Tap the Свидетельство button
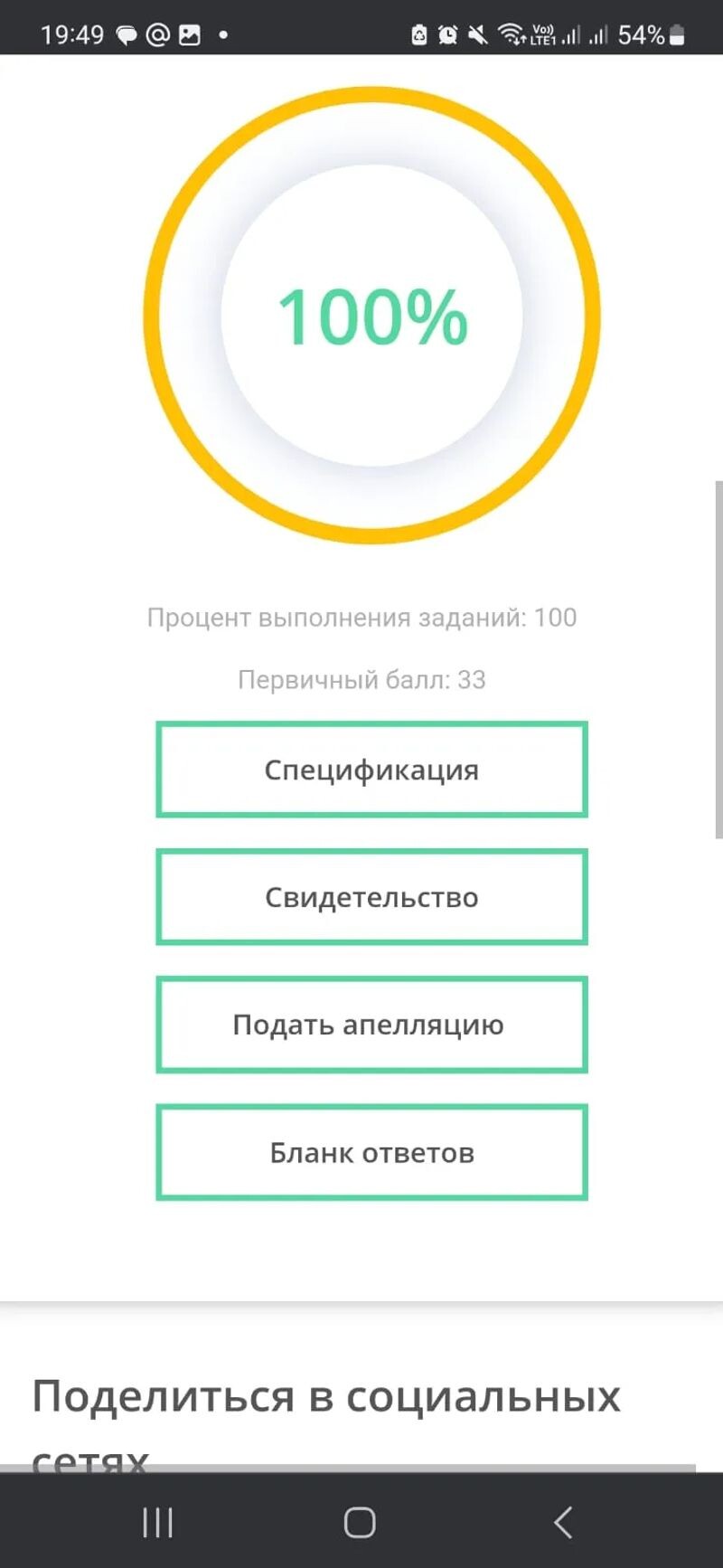The width and height of the screenshot is (723, 1568). pyautogui.click(x=371, y=897)
